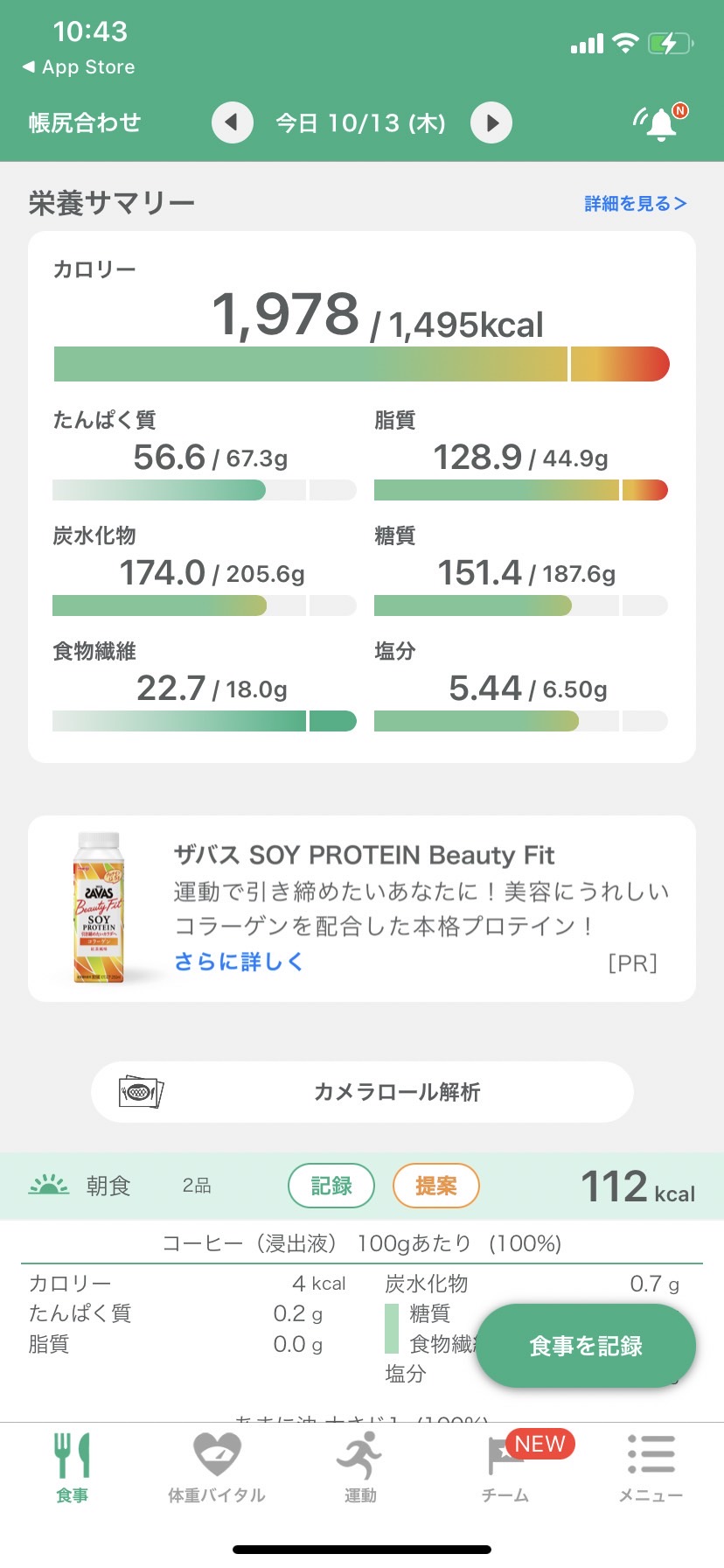This screenshot has width=724, height=1568.
Task: Switch to the 体重バイタル tab
Action: (217, 1467)
